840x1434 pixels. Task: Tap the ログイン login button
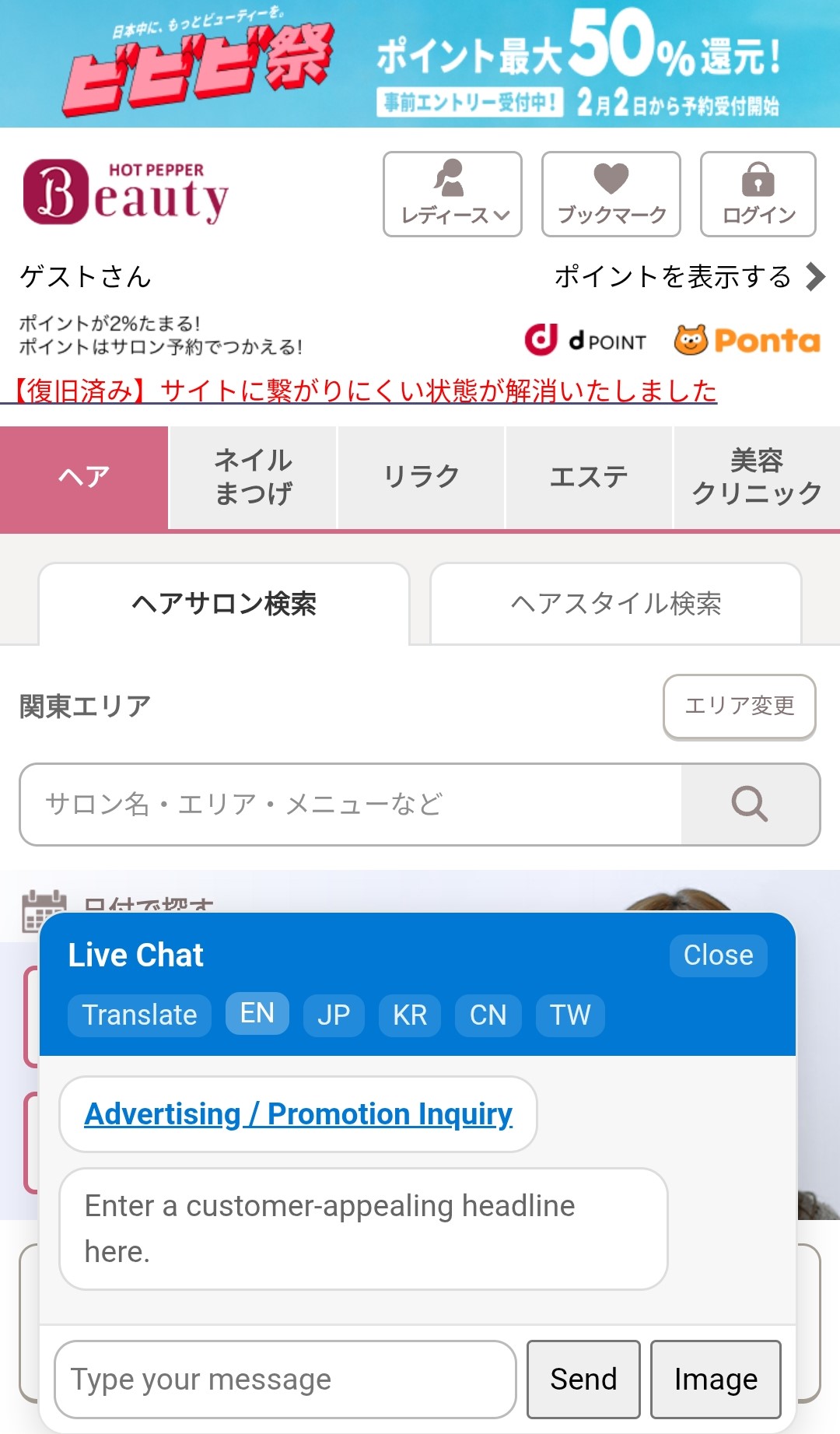coord(758,195)
